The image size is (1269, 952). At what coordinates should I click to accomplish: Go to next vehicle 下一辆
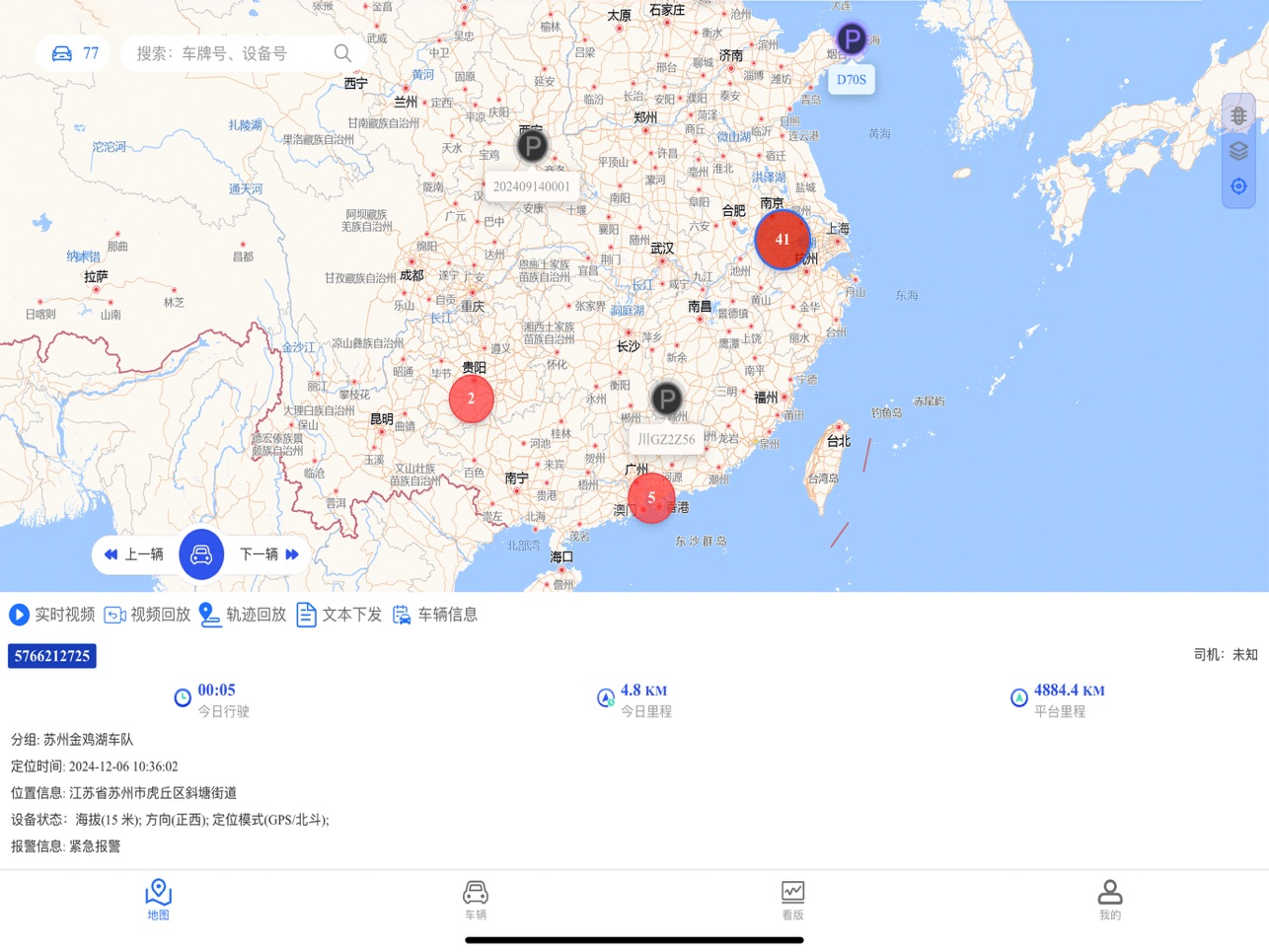[x=268, y=554]
